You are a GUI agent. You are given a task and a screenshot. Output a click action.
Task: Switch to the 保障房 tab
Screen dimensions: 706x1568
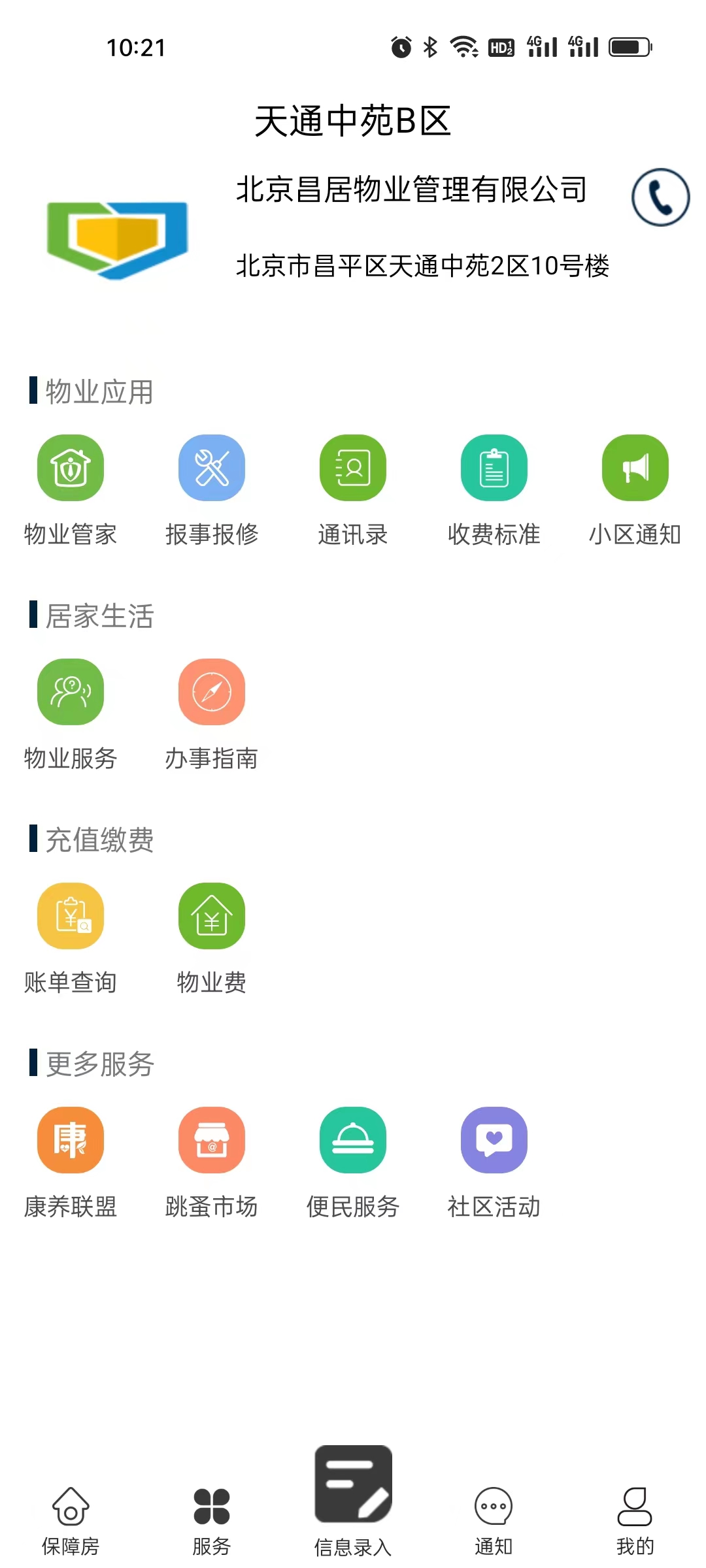pyautogui.click(x=71, y=1522)
